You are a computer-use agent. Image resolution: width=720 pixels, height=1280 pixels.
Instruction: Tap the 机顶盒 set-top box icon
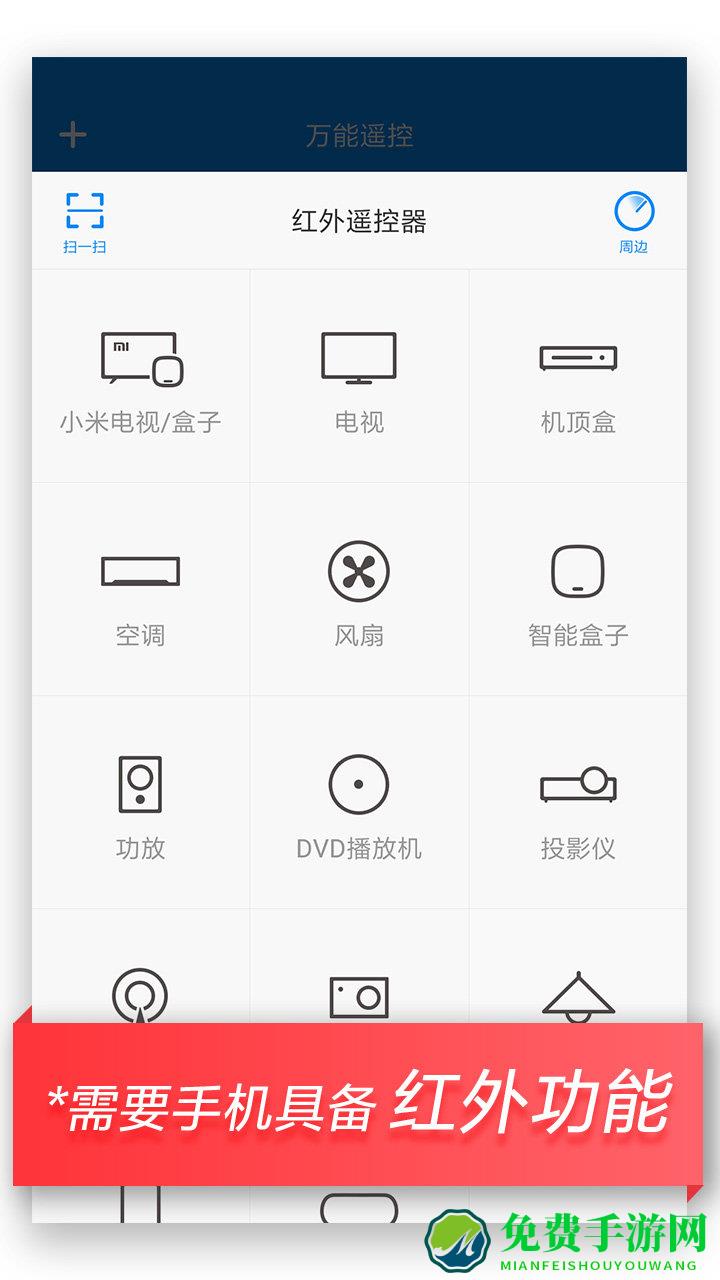tap(578, 358)
